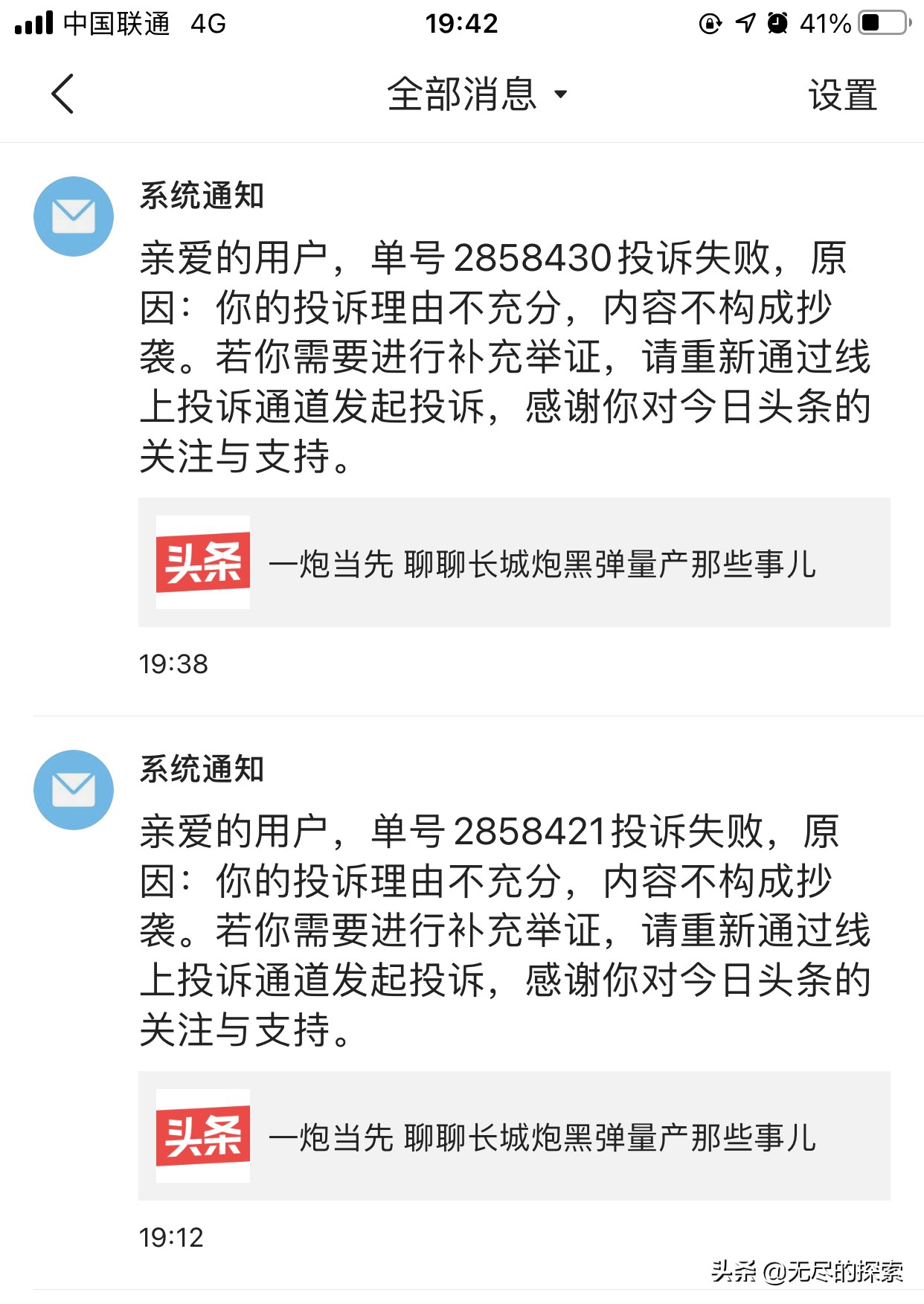This screenshot has height=1304, width=924.
Task: Expand message types via the small triangle arrow
Action: [560, 97]
